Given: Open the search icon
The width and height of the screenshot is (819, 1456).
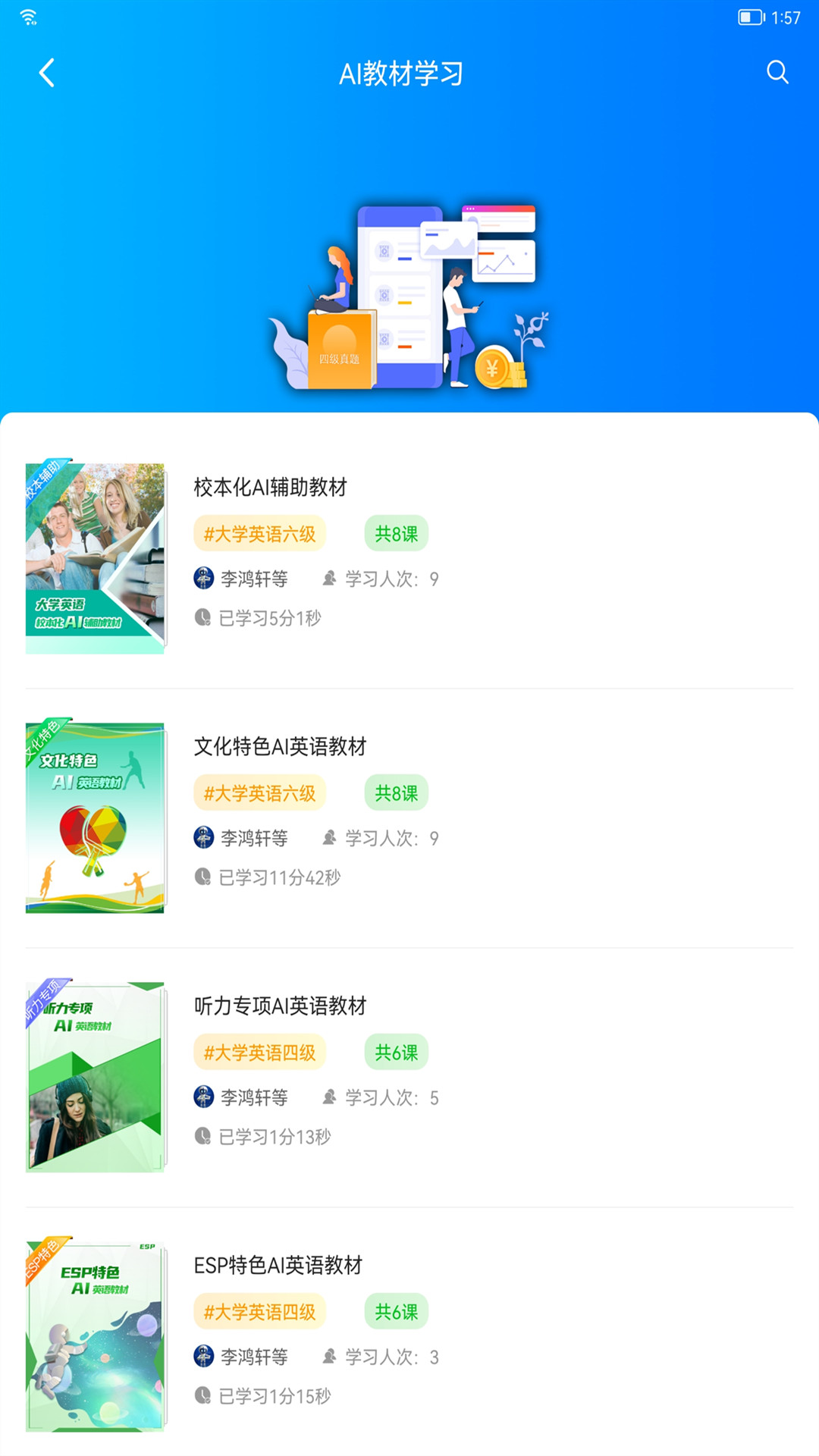Looking at the screenshot, I should pos(776,73).
